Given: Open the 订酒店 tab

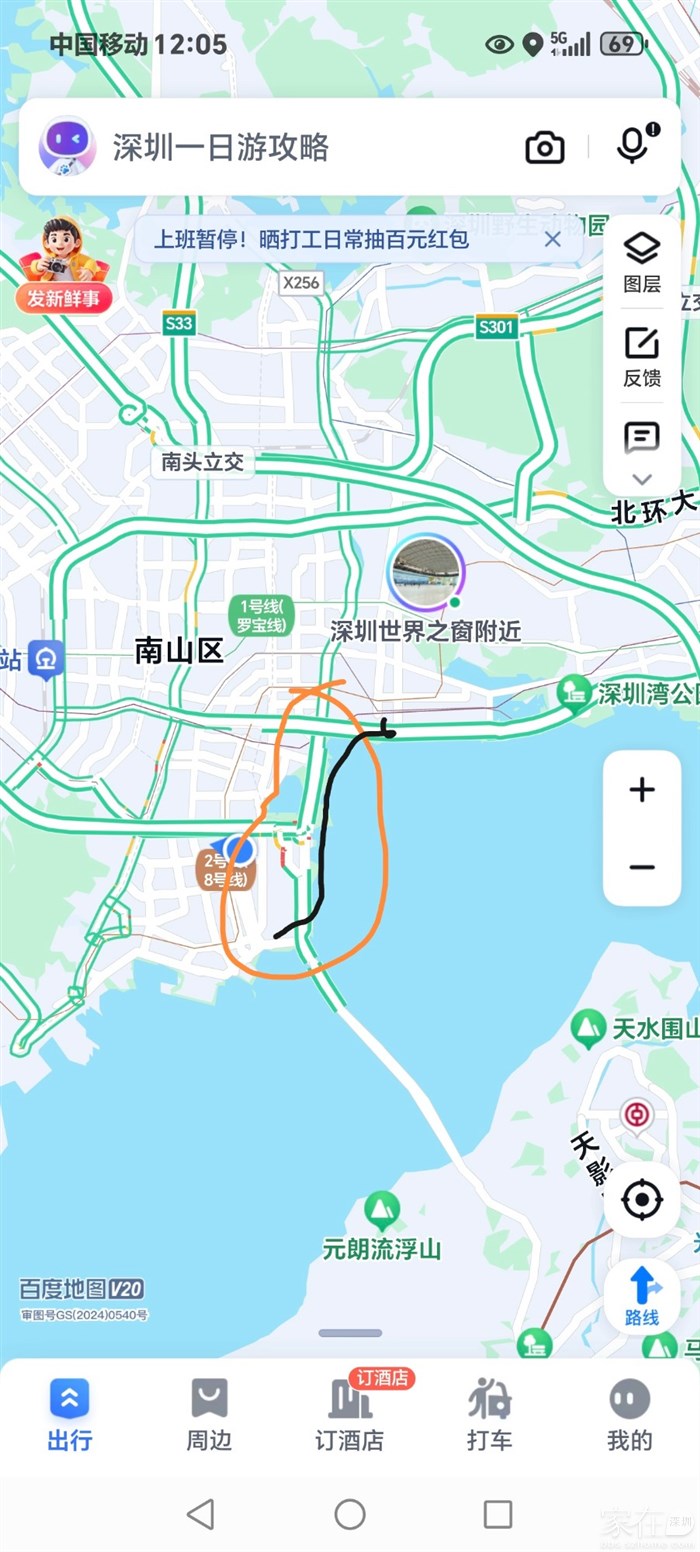Looking at the screenshot, I should click(x=349, y=1414).
